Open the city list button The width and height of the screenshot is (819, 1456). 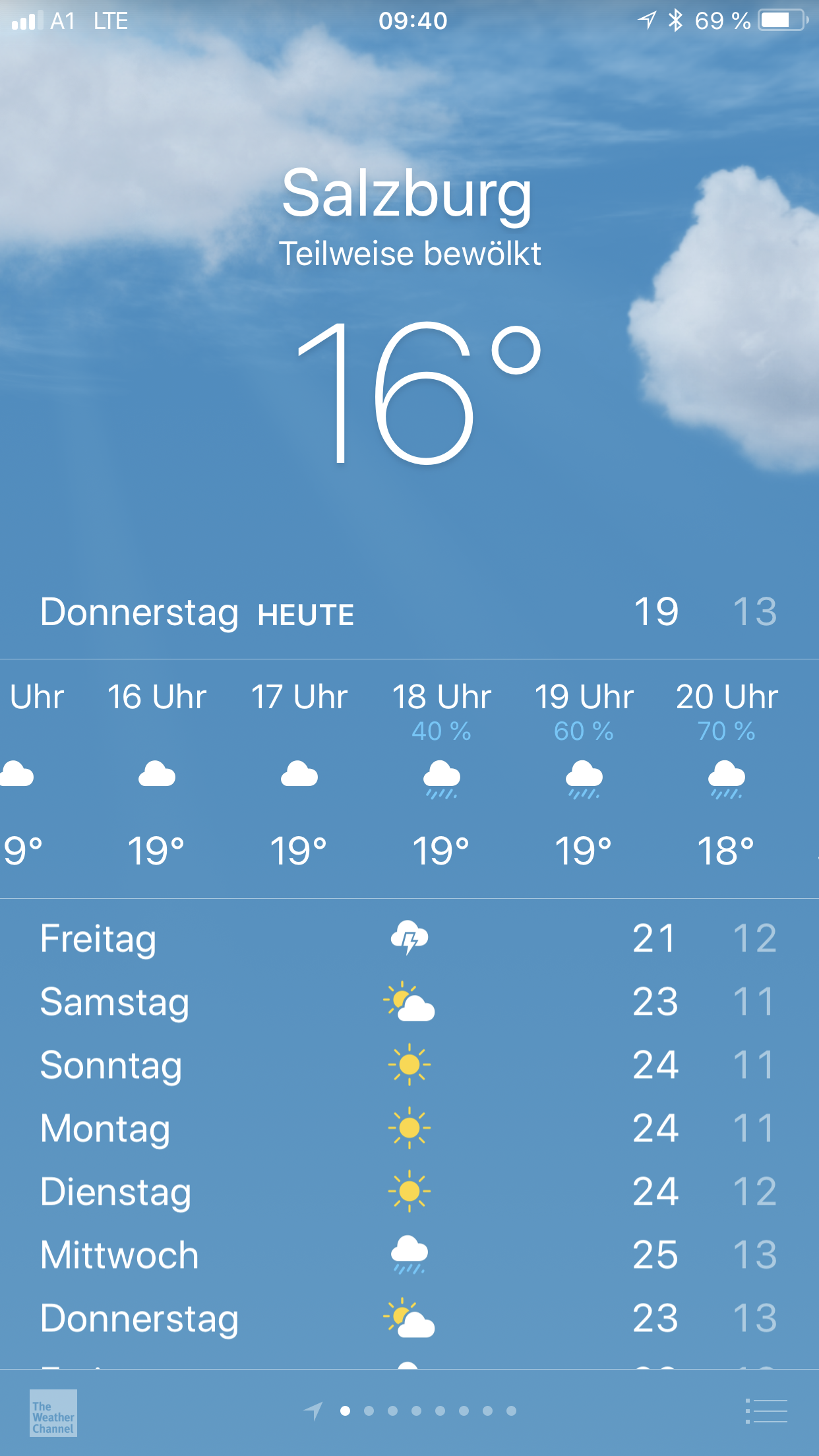click(766, 1411)
